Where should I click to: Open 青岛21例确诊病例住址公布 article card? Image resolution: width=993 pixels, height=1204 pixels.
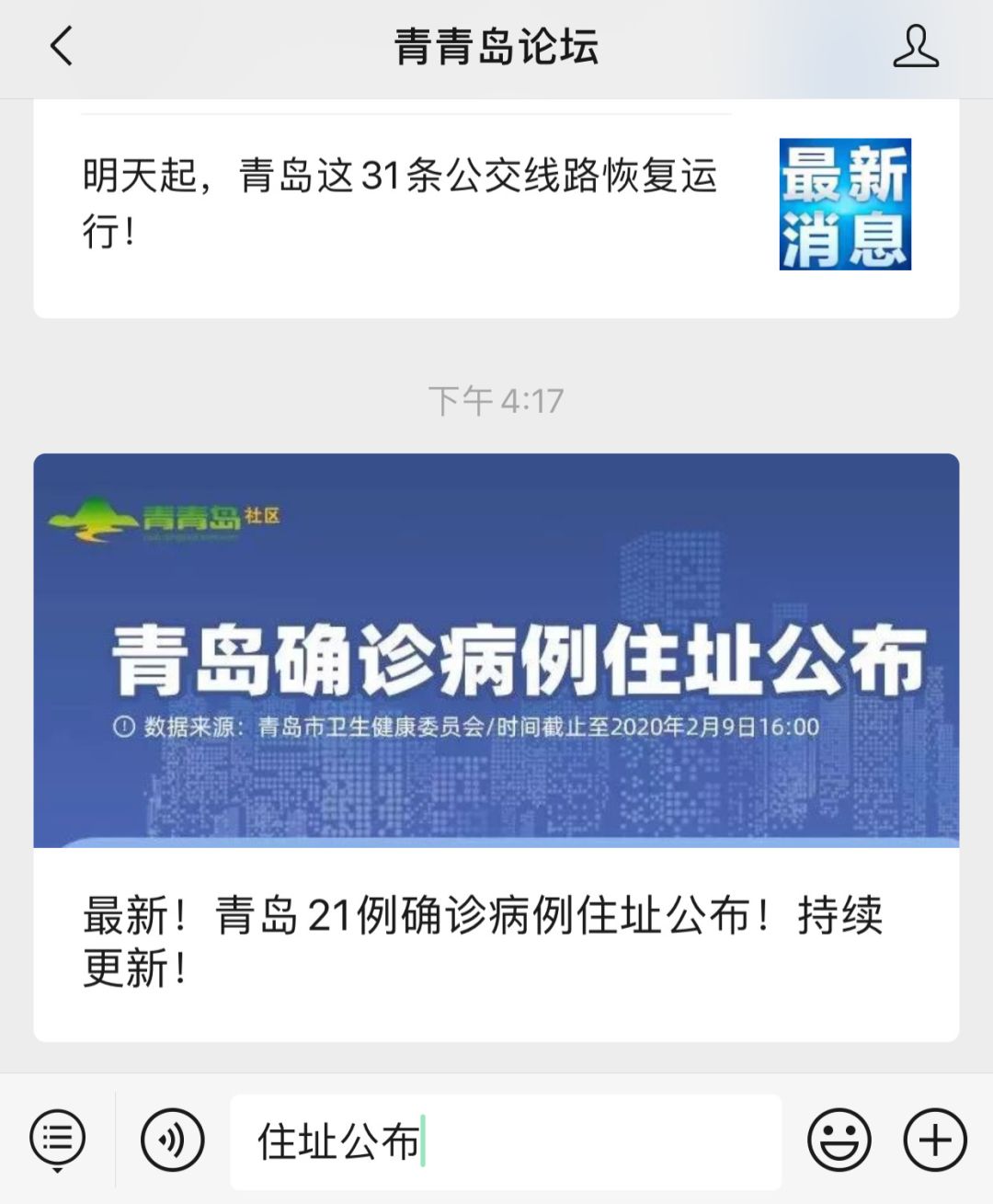[x=496, y=745]
